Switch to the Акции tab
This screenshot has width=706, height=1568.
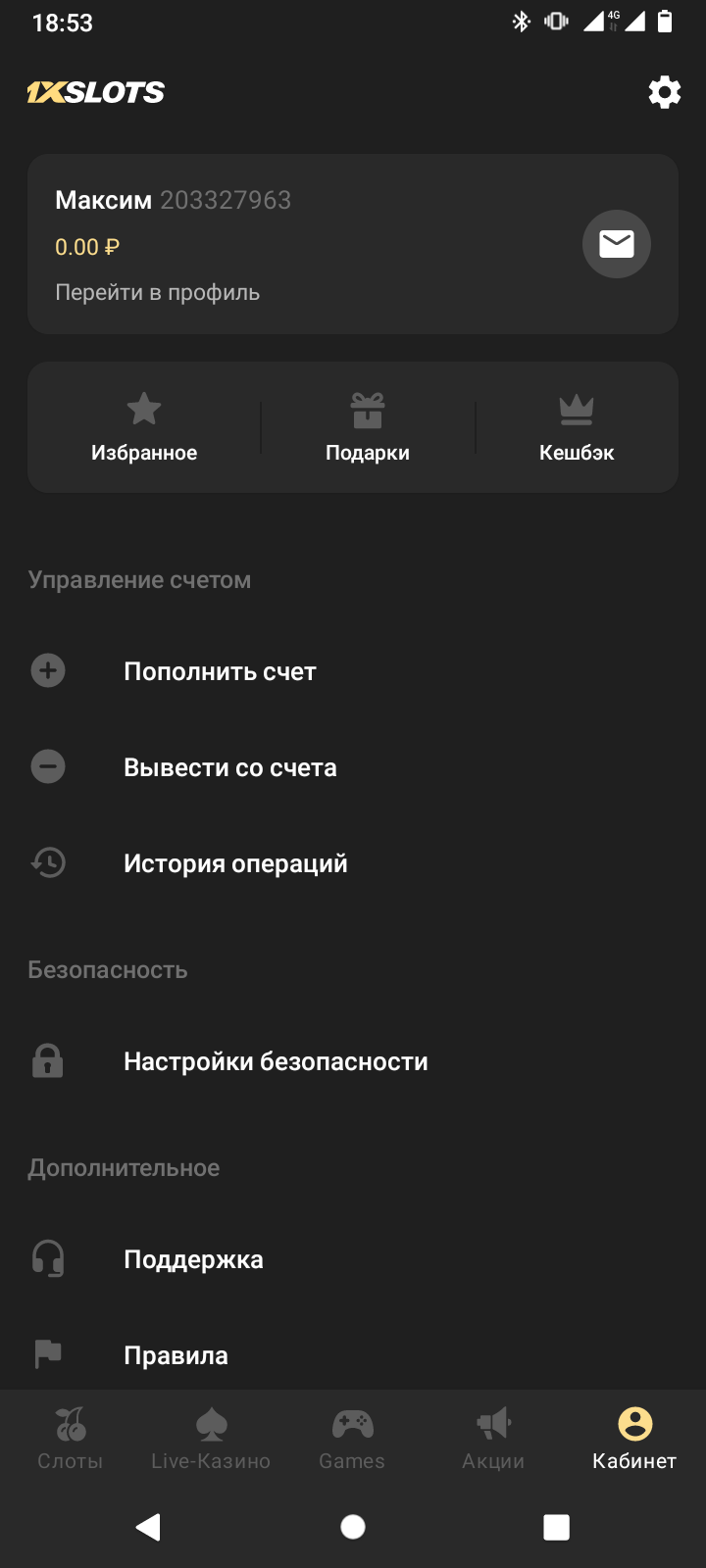493,1439
